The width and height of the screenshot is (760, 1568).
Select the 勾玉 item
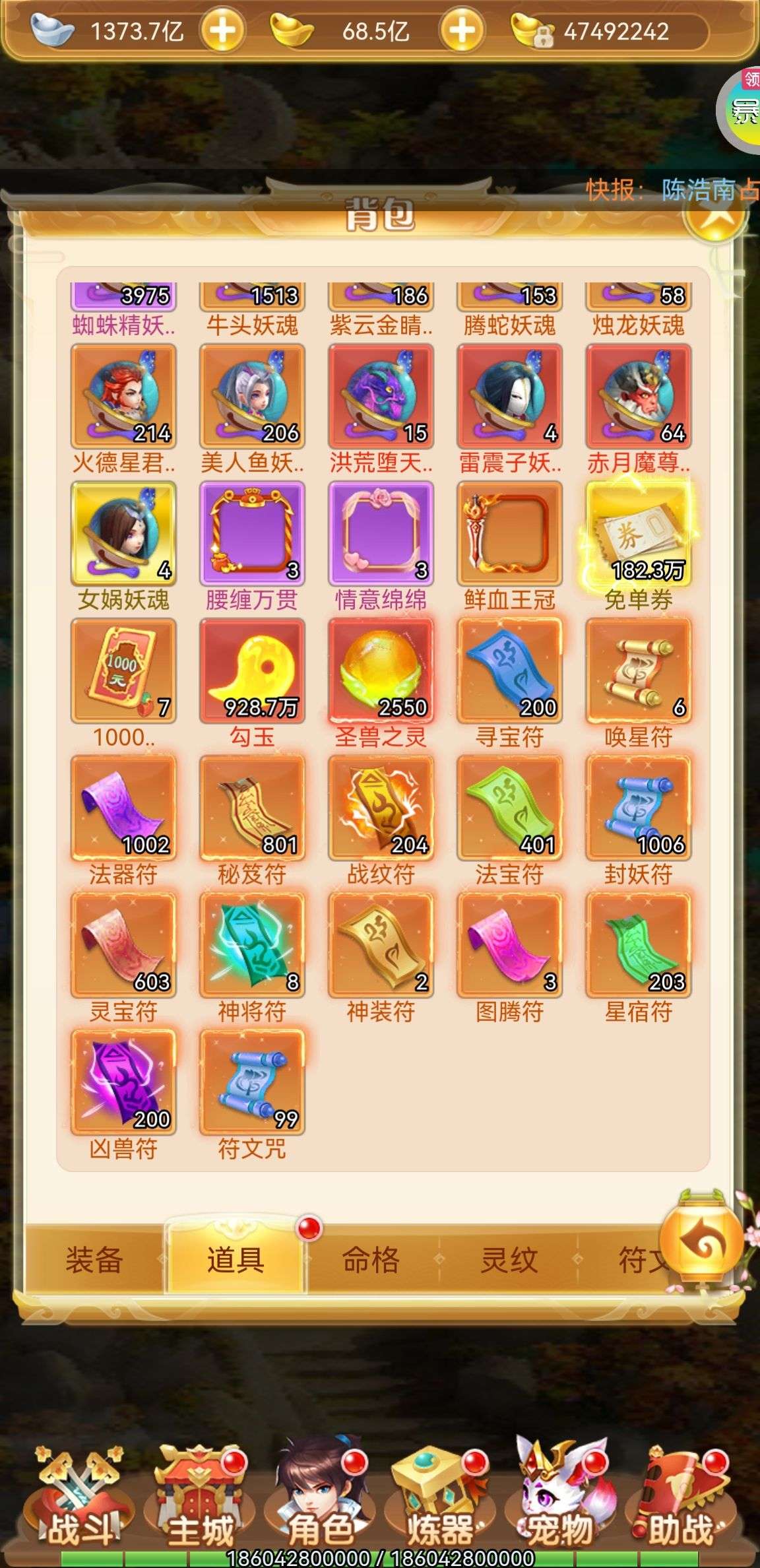point(252,671)
